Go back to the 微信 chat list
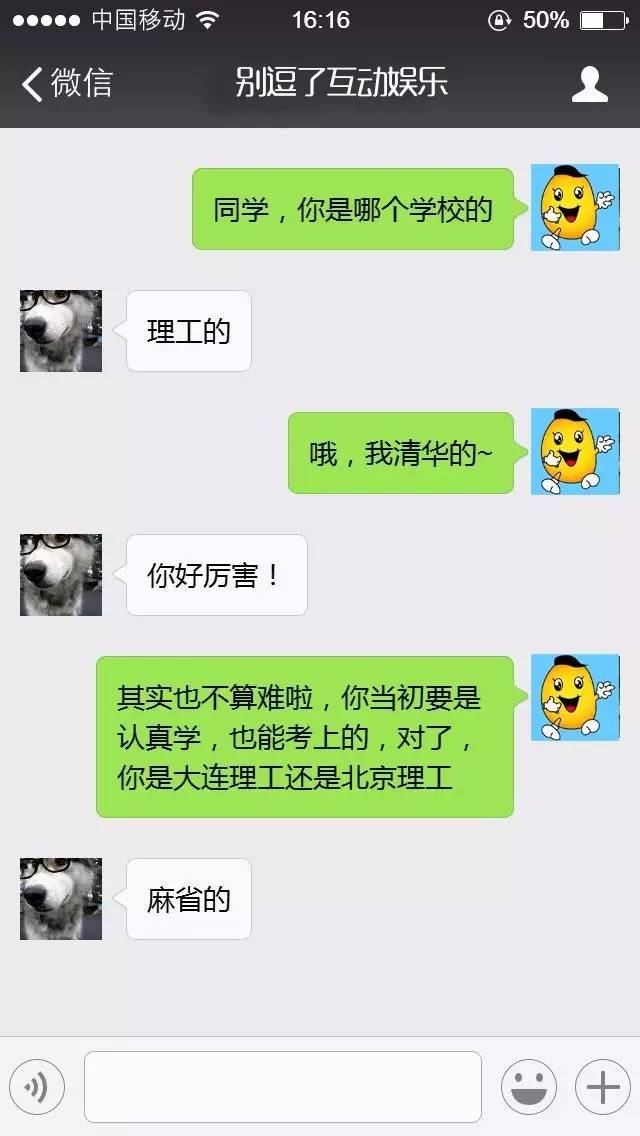640x1136 pixels. click(x=66, y=83)
